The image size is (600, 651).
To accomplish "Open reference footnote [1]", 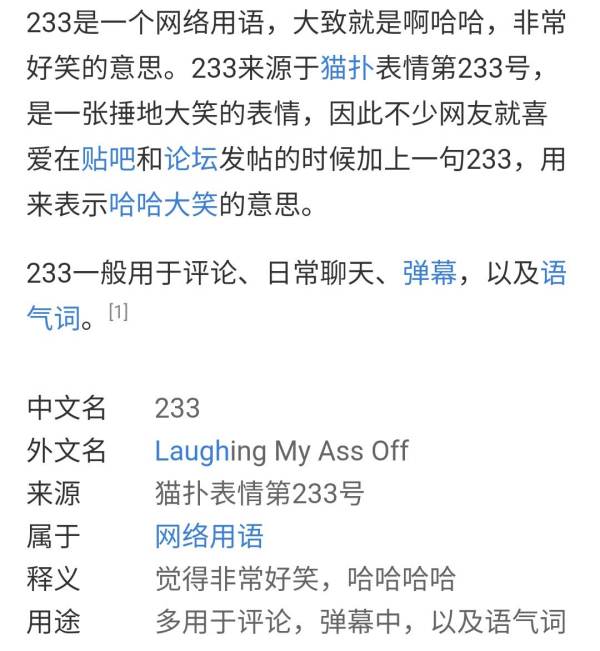I will coord(118,313).
